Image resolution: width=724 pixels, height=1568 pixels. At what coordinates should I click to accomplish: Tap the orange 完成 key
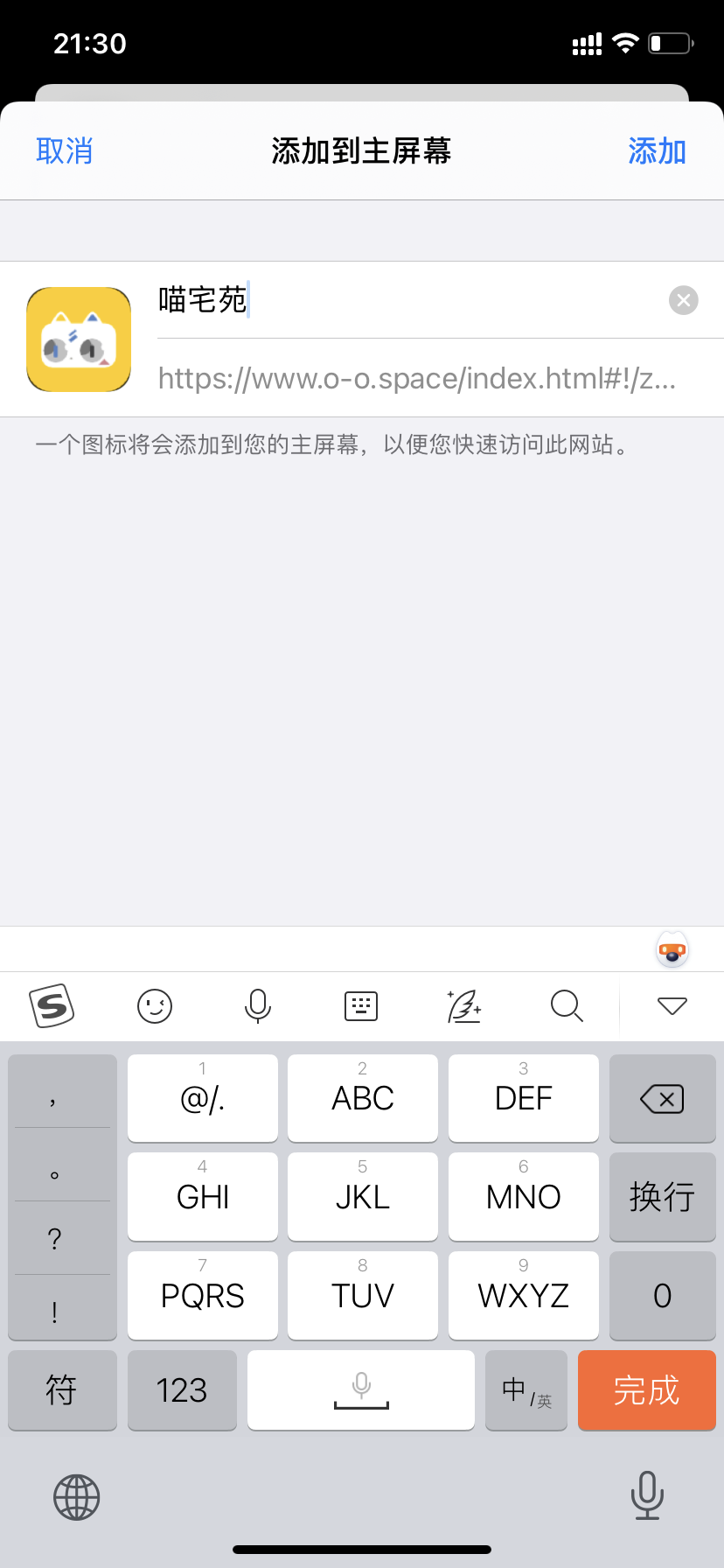tap(646, 1389)
